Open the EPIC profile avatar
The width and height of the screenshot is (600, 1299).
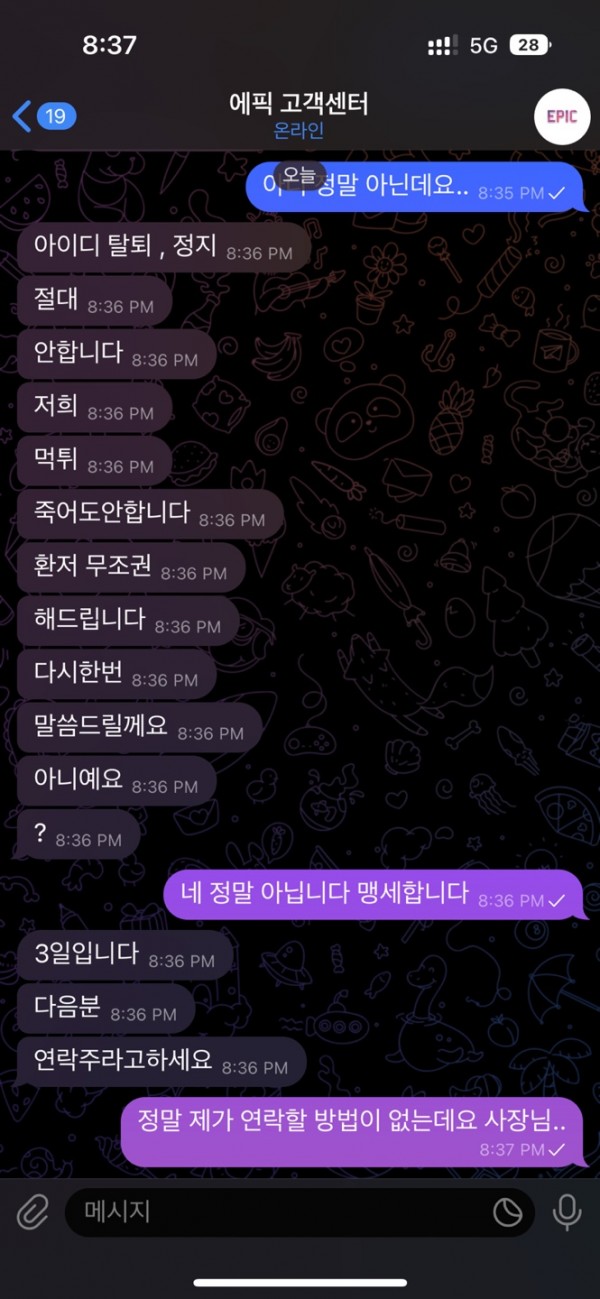point(561,116)
